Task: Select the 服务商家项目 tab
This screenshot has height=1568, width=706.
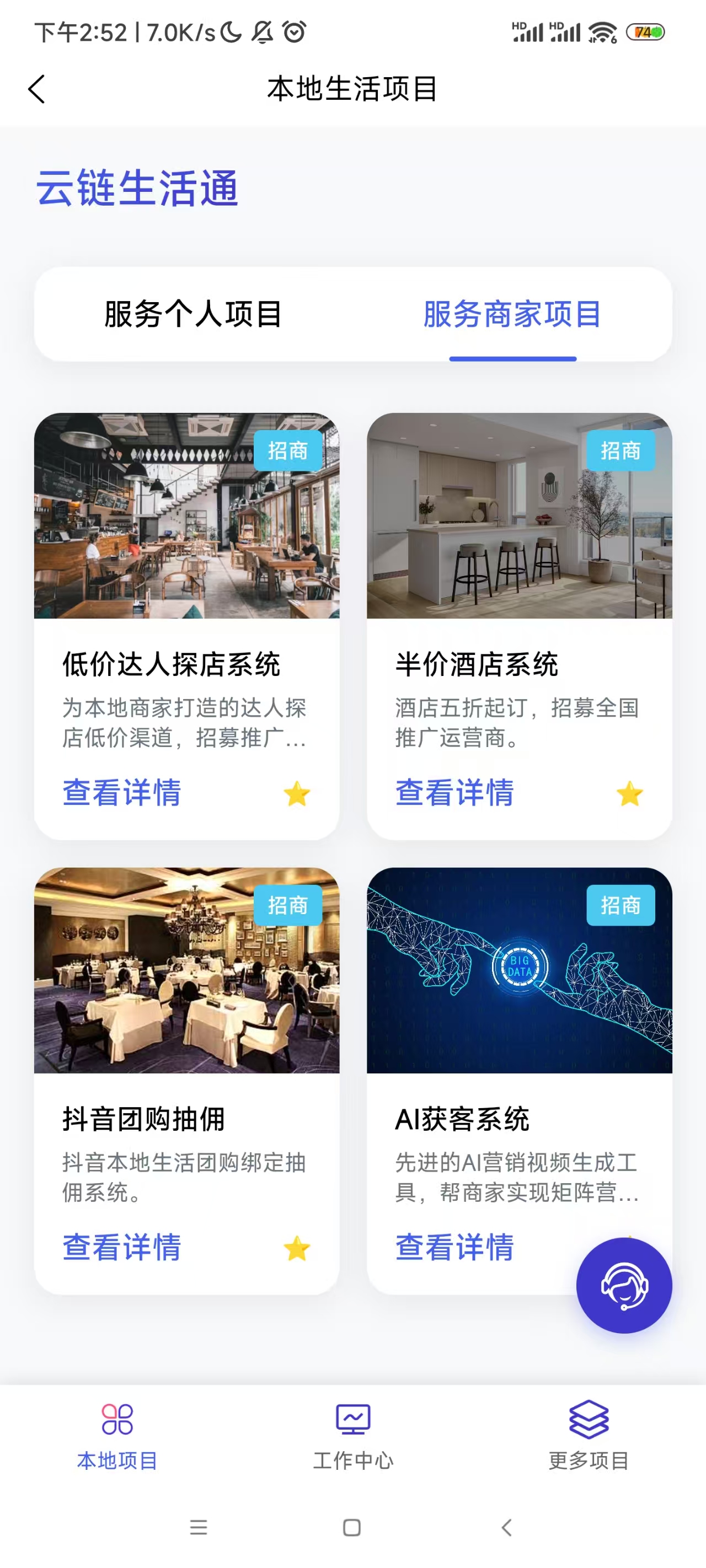Action: (512, 316)
